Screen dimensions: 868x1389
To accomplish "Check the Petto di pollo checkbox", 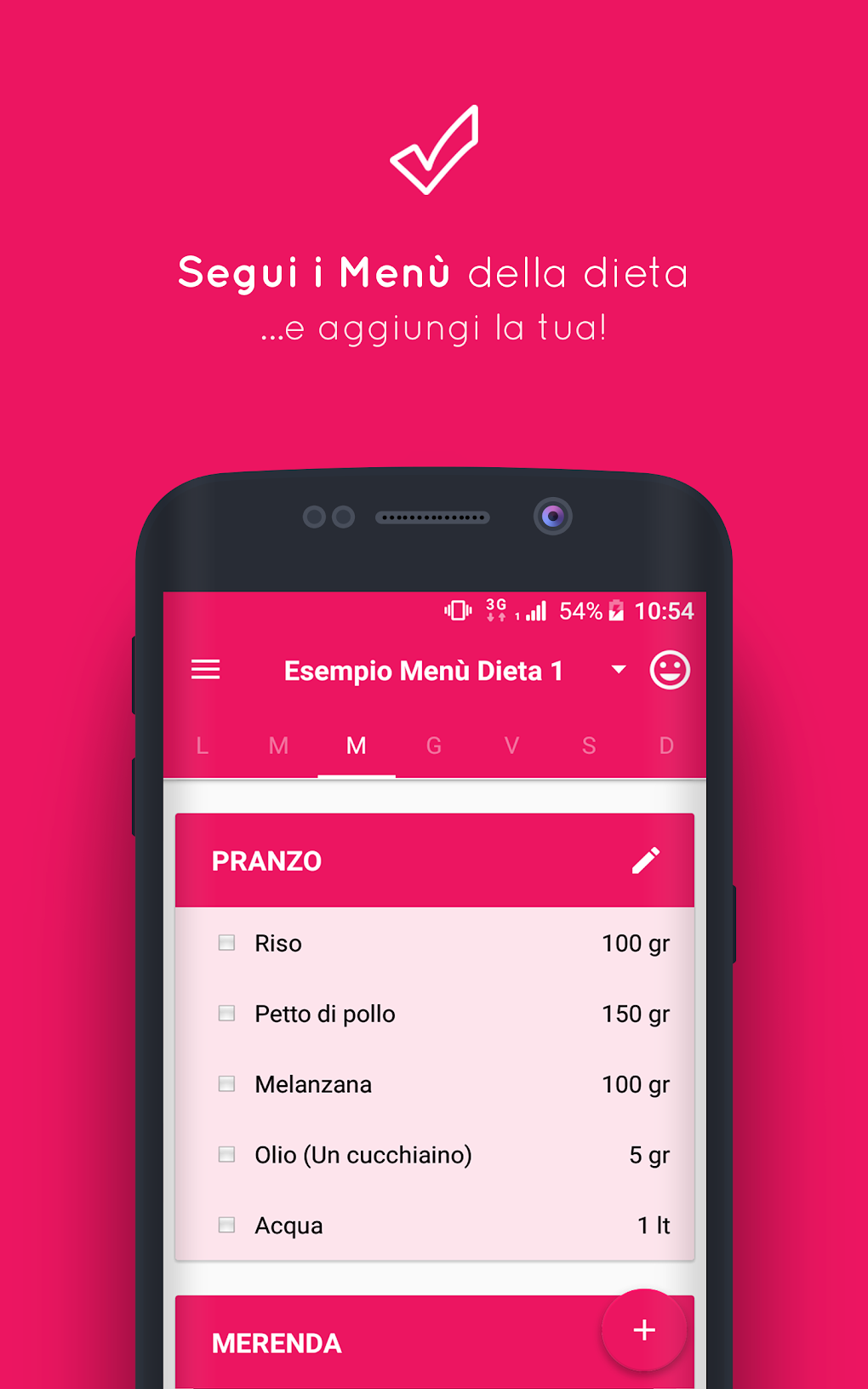I will click(226, 1014).
